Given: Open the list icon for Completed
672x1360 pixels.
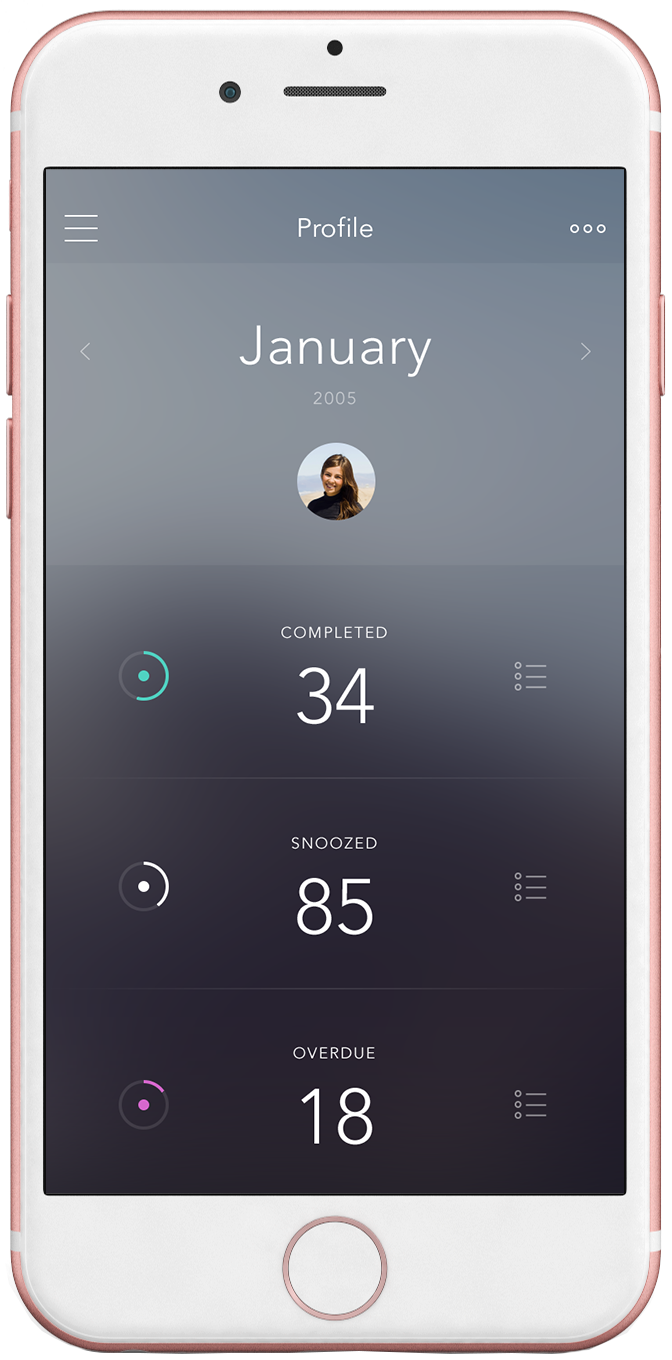Looking at the screenshot, I should tap(530, 676).
